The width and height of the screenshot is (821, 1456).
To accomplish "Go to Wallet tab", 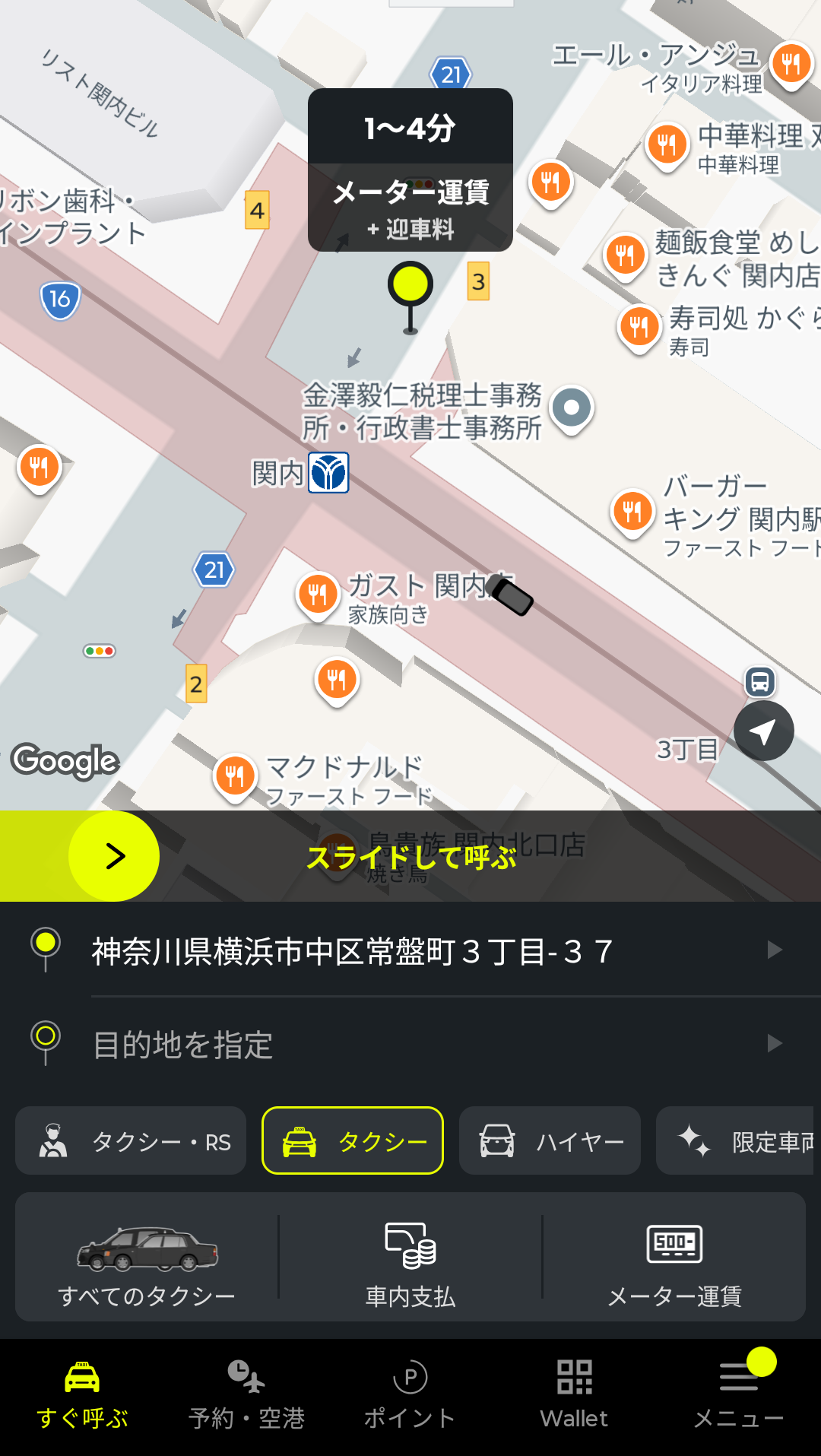I will [574, 1397].
